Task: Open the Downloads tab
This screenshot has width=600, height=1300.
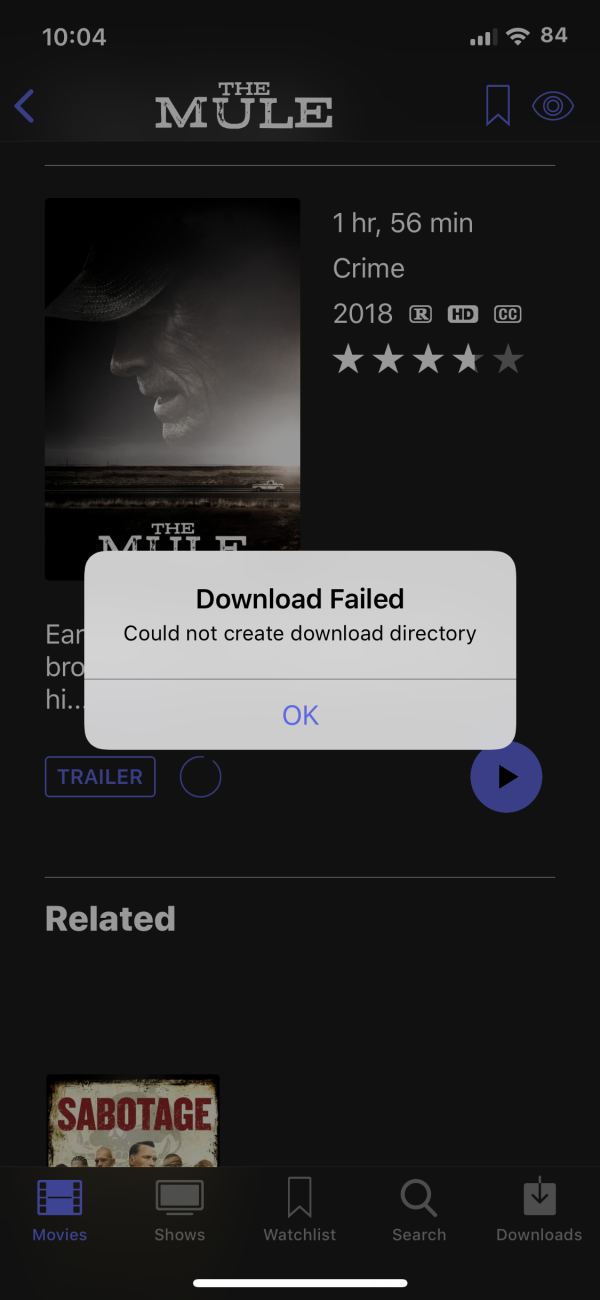Action: click(539, 1210)
